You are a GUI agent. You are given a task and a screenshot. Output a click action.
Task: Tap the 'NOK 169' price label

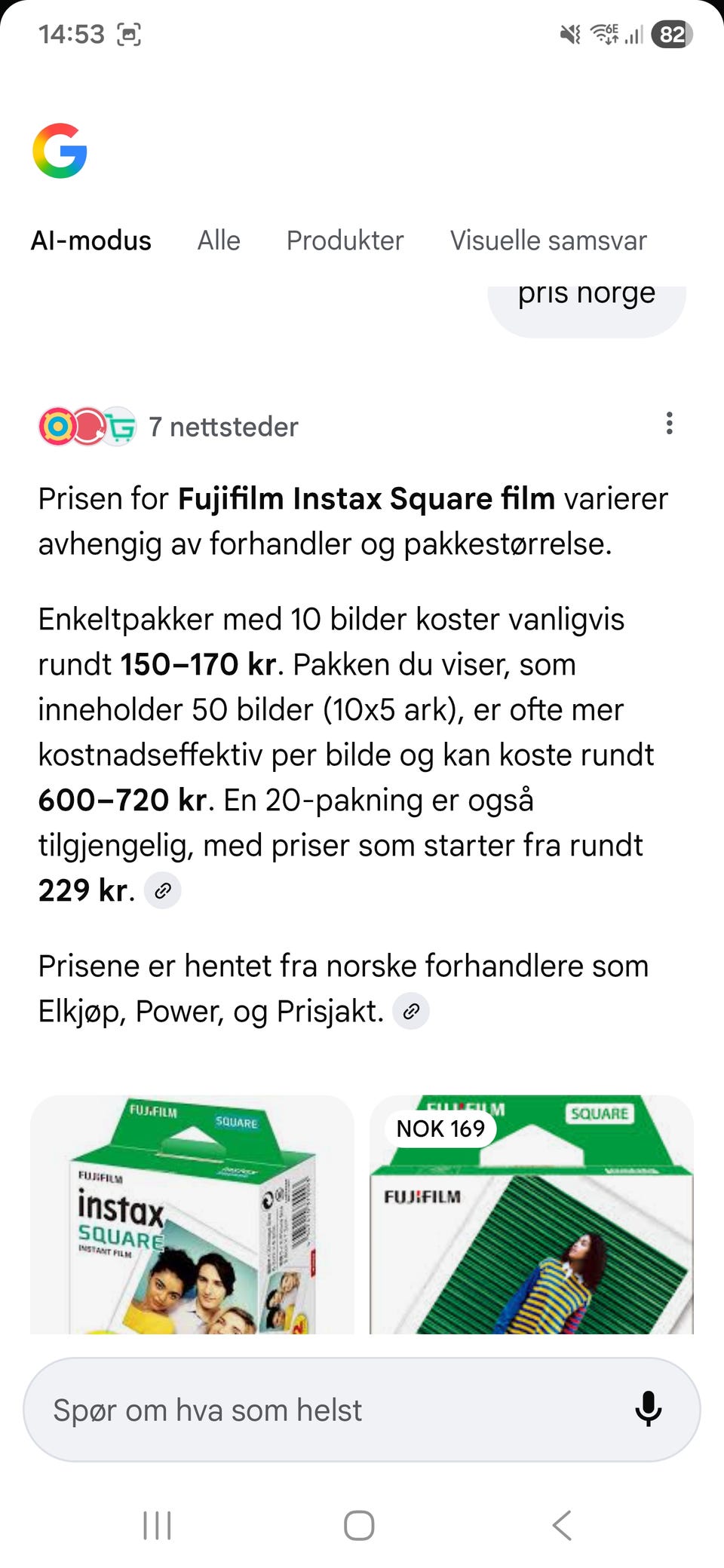click(x=440, y=1129)
